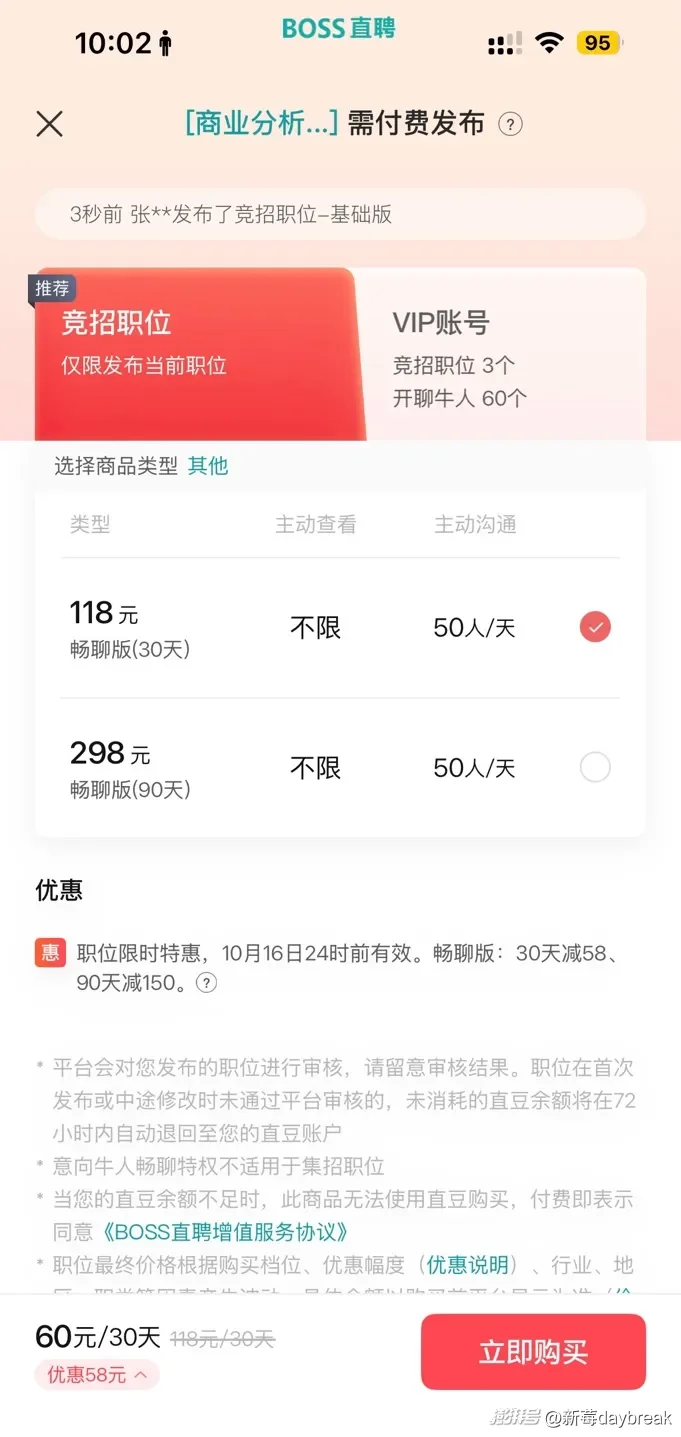The width and height of the screenshot is (681, 1437).
Task: Expand the 优惠58元 discount details
Action: point(97,1375)
